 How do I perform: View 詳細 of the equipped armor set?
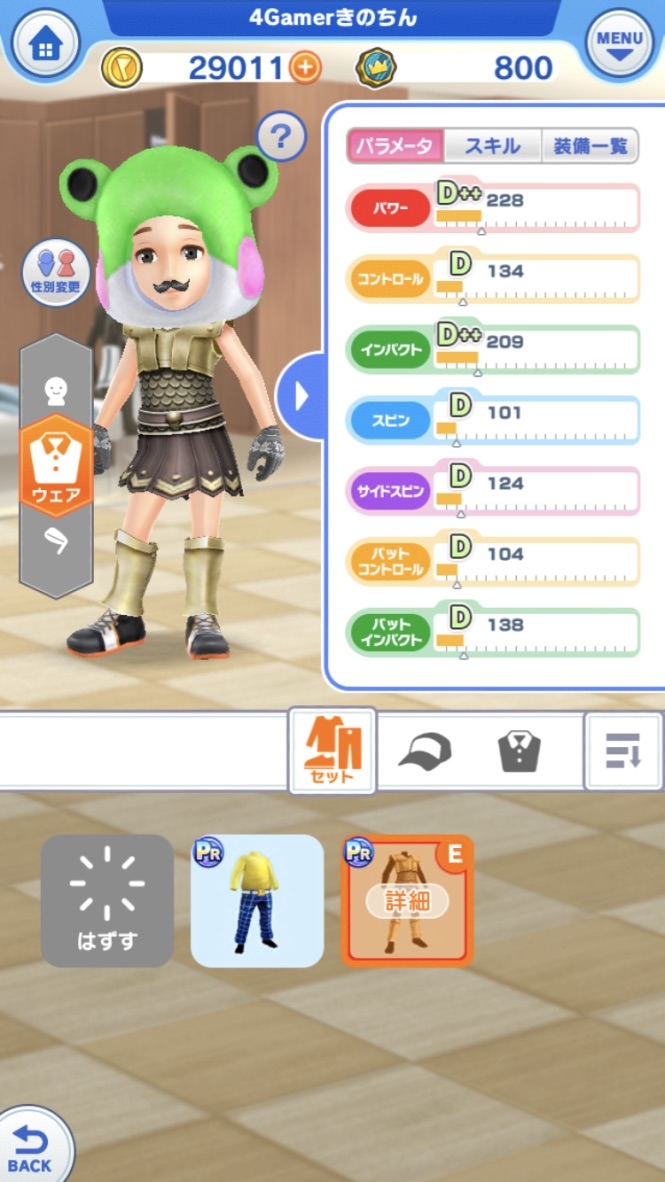pos(406,900)
